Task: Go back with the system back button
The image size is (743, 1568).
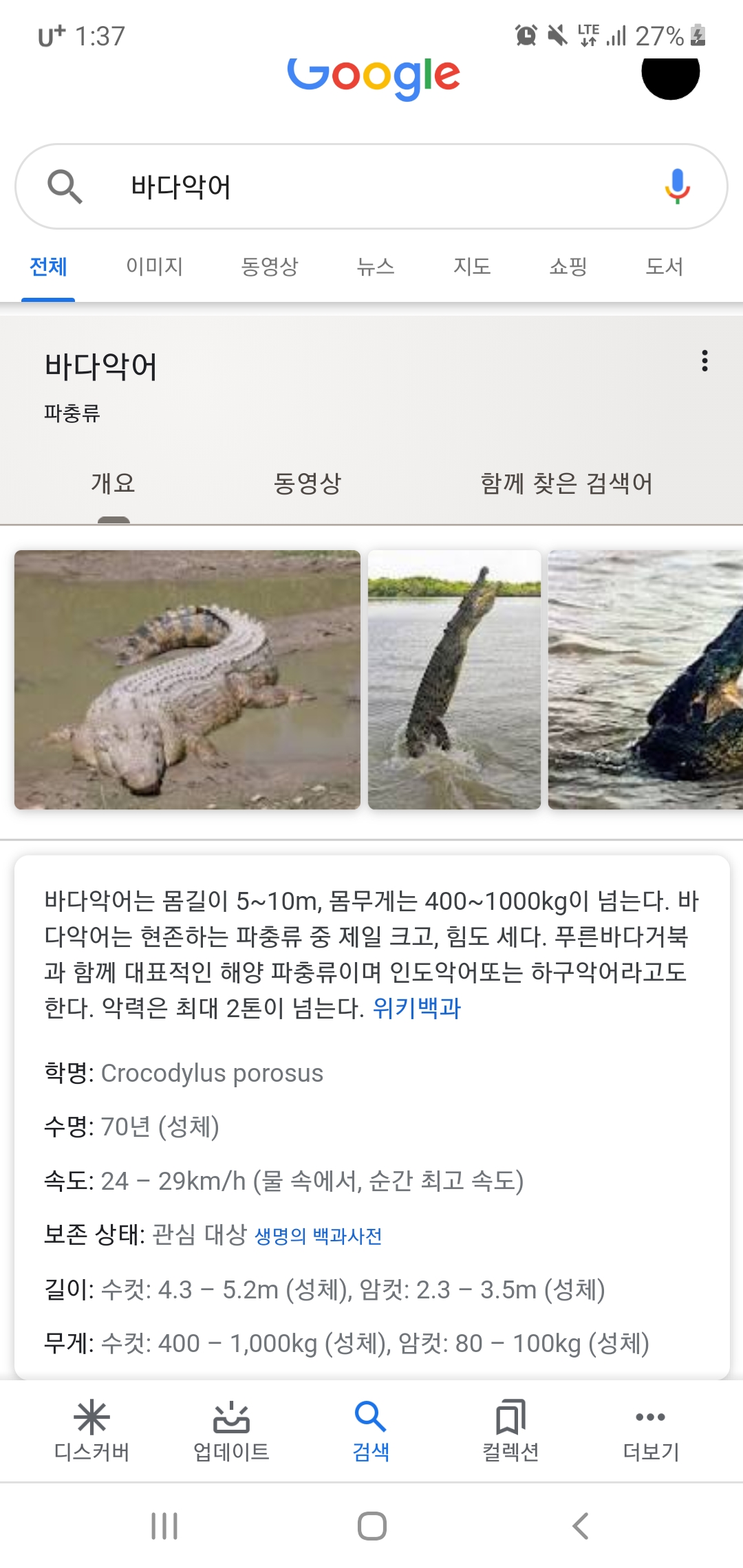Action: 581,1526
